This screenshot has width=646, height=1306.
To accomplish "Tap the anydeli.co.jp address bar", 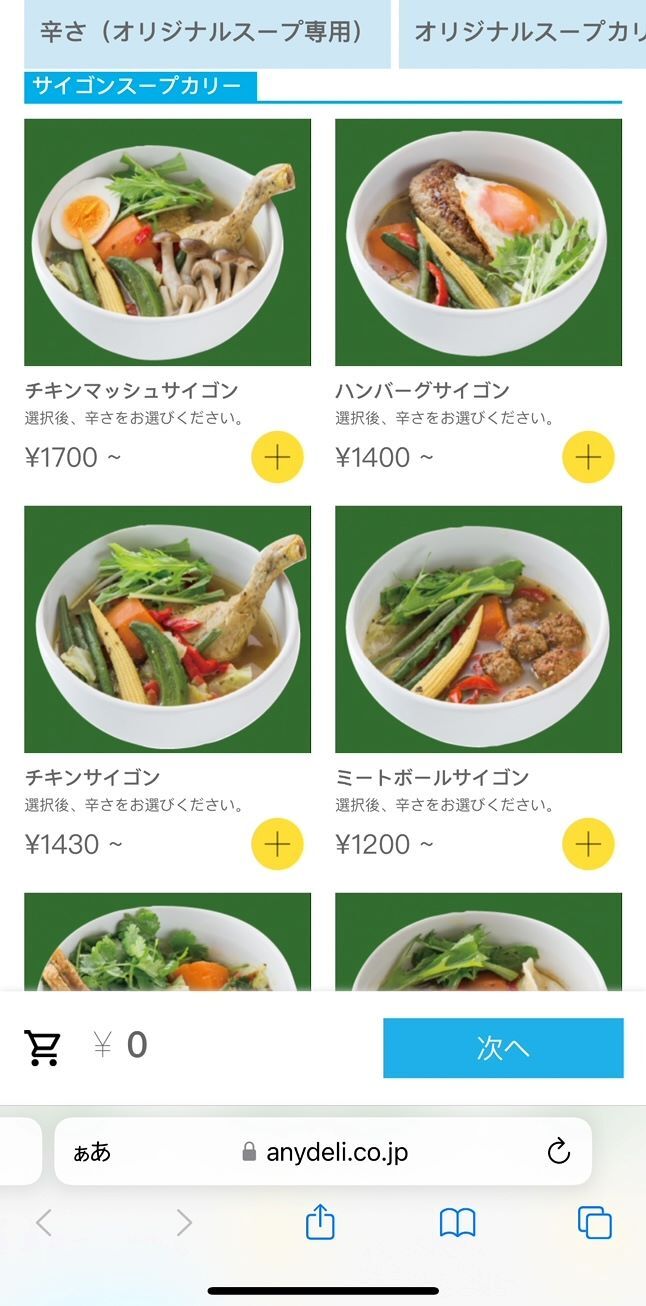I will click(x=337, y=1152).
